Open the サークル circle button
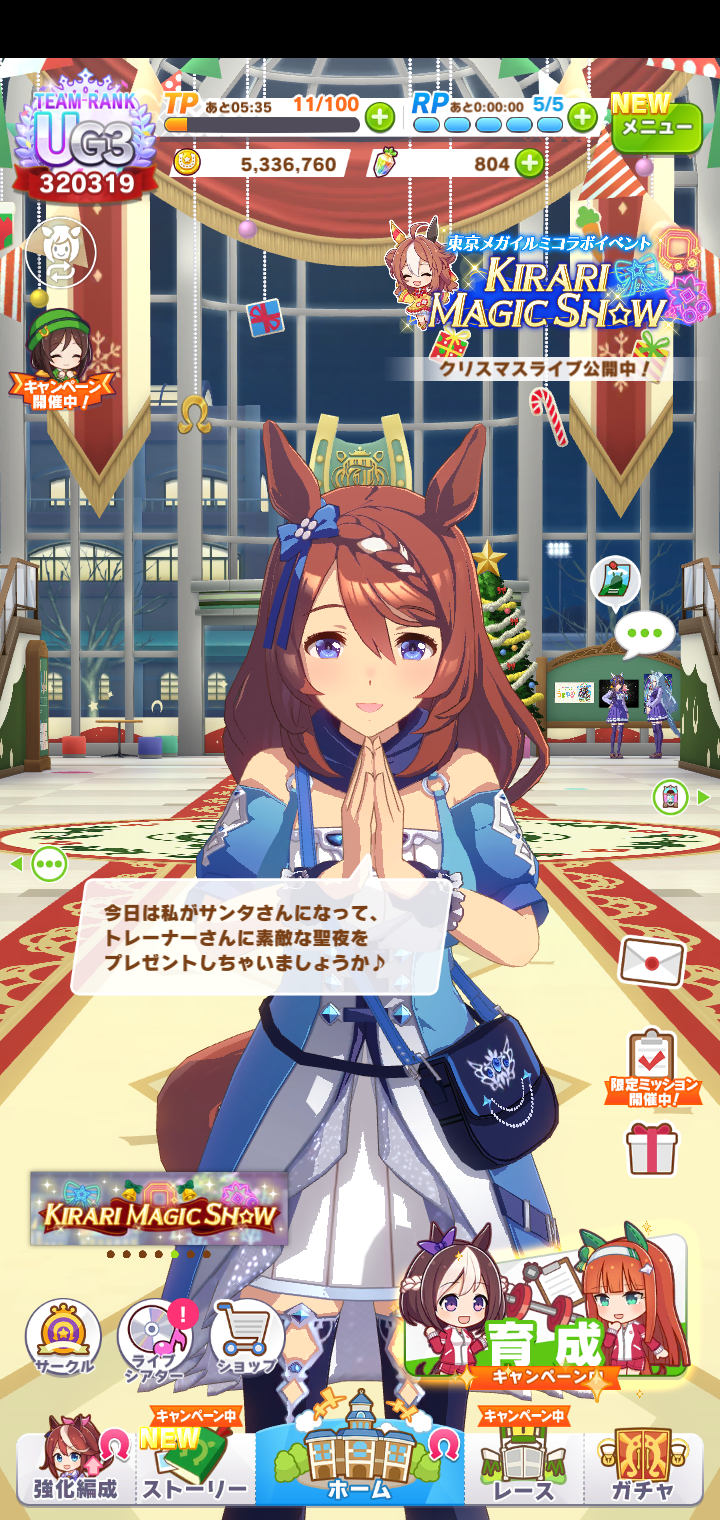 tap(63, 1337)
